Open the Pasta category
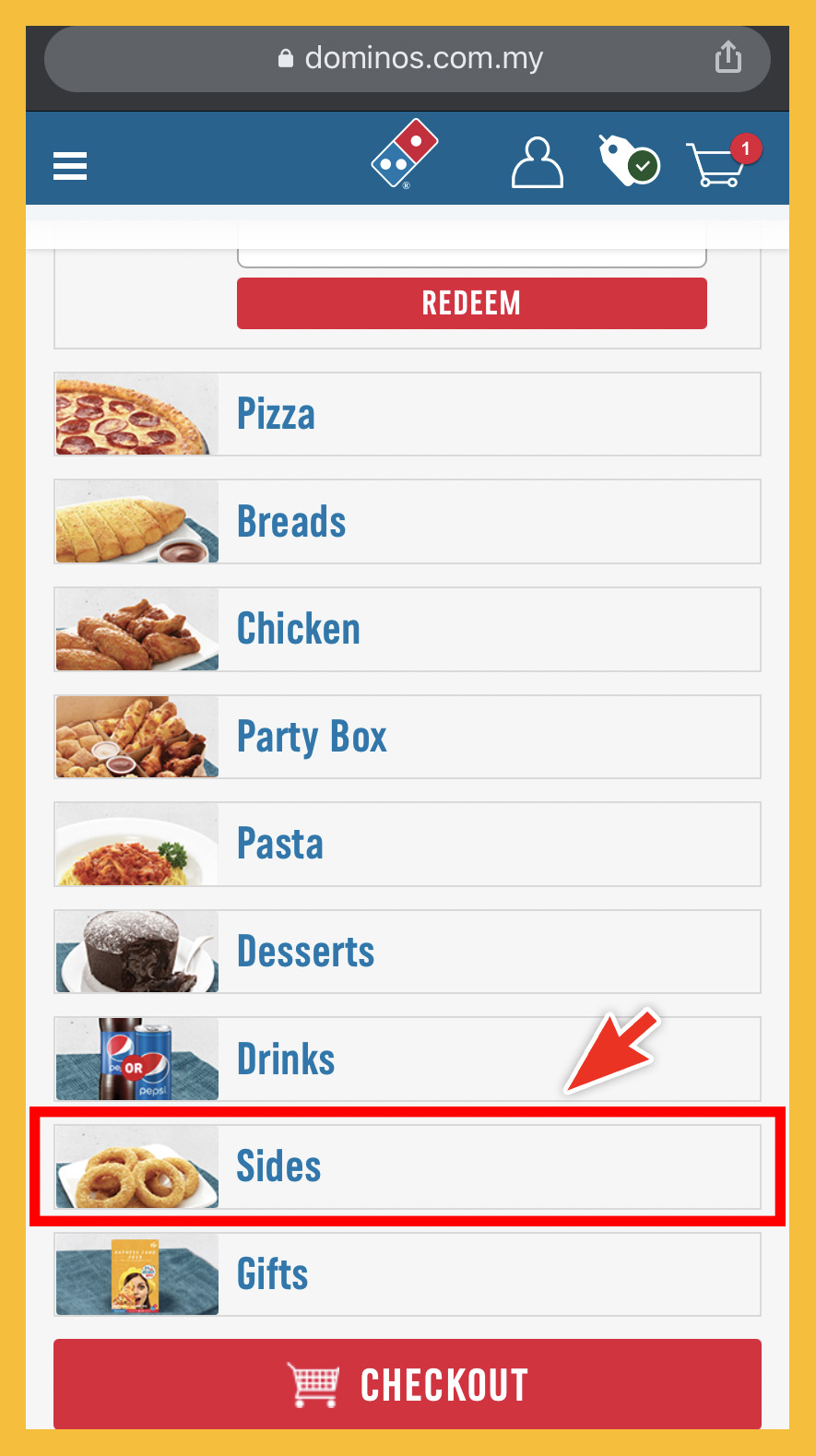 pyautogui.click(x=407, y=845)
